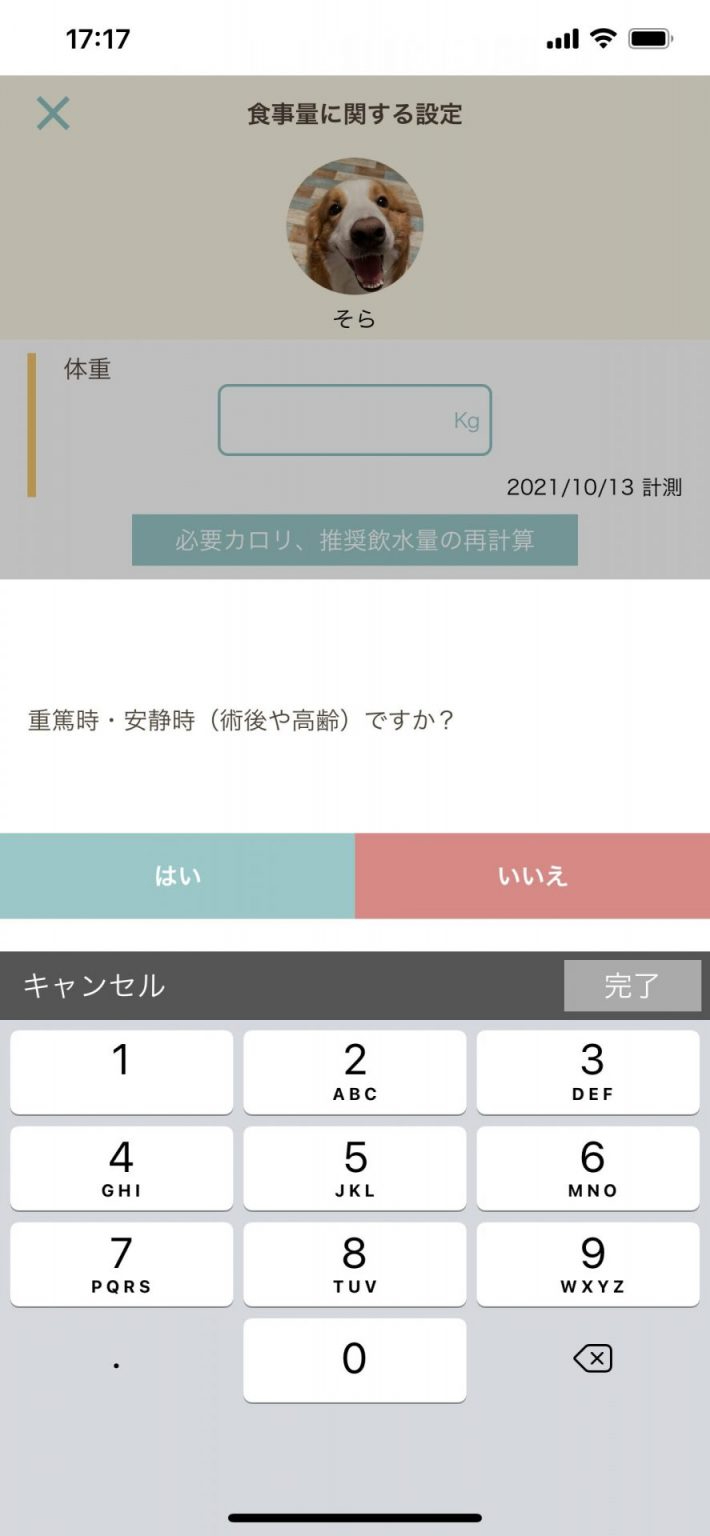Viewport: 710px width, 1536px height.
Task: Answer いいえ to the question
Action: (532, 875)
